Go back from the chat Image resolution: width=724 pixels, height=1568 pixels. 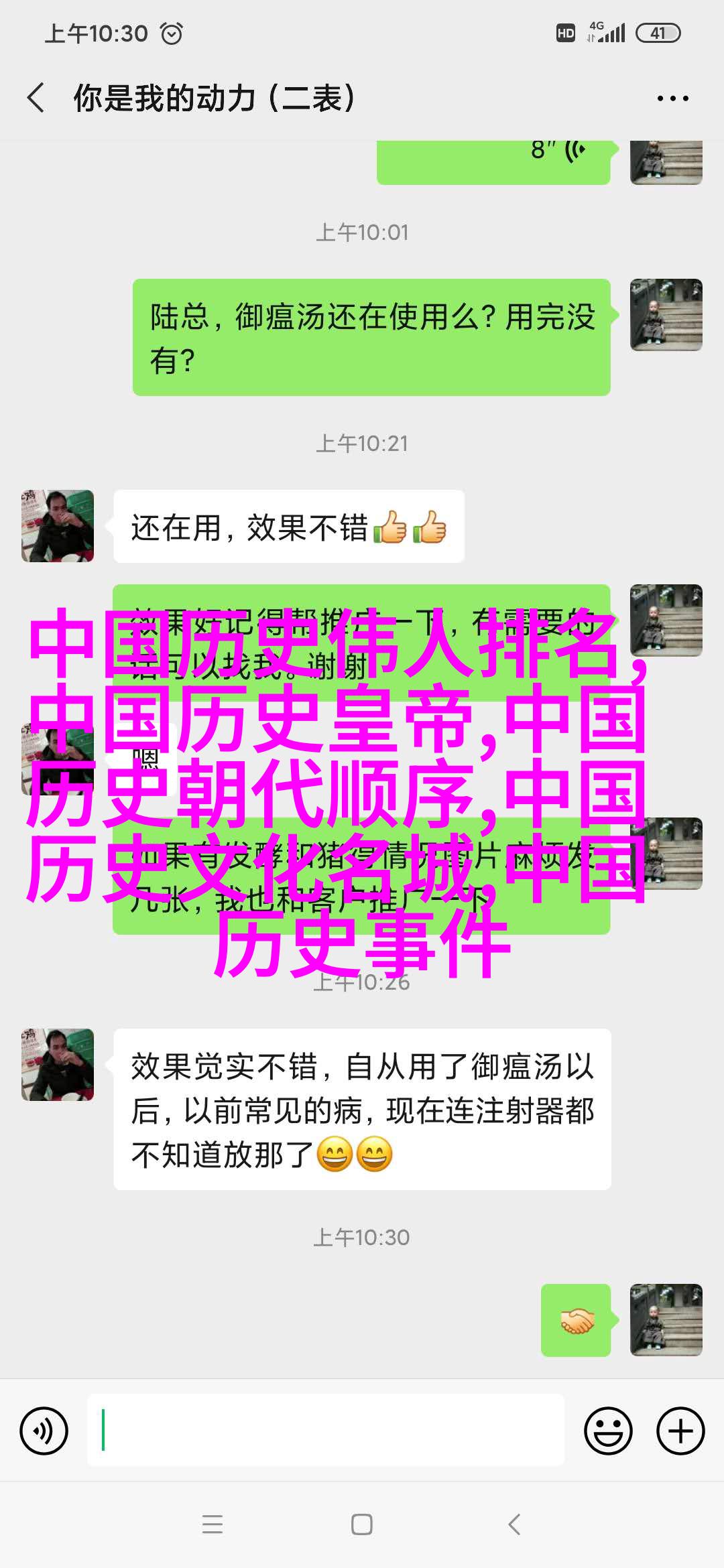pyautogui.click(x=36, y=98)
